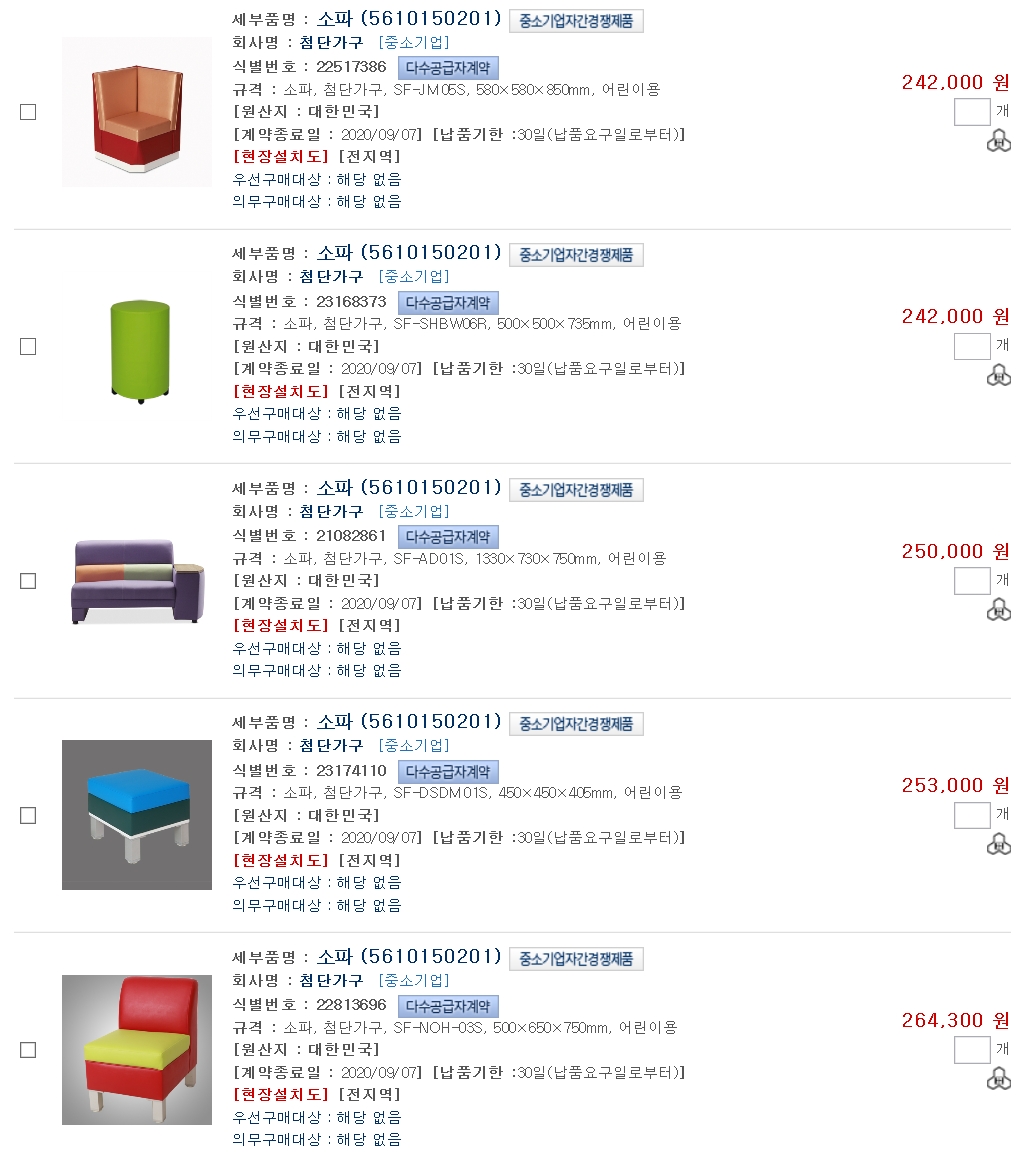
Task: View the purple sofa SF-AD01S thumbnail
Action: tap(136, 581)
